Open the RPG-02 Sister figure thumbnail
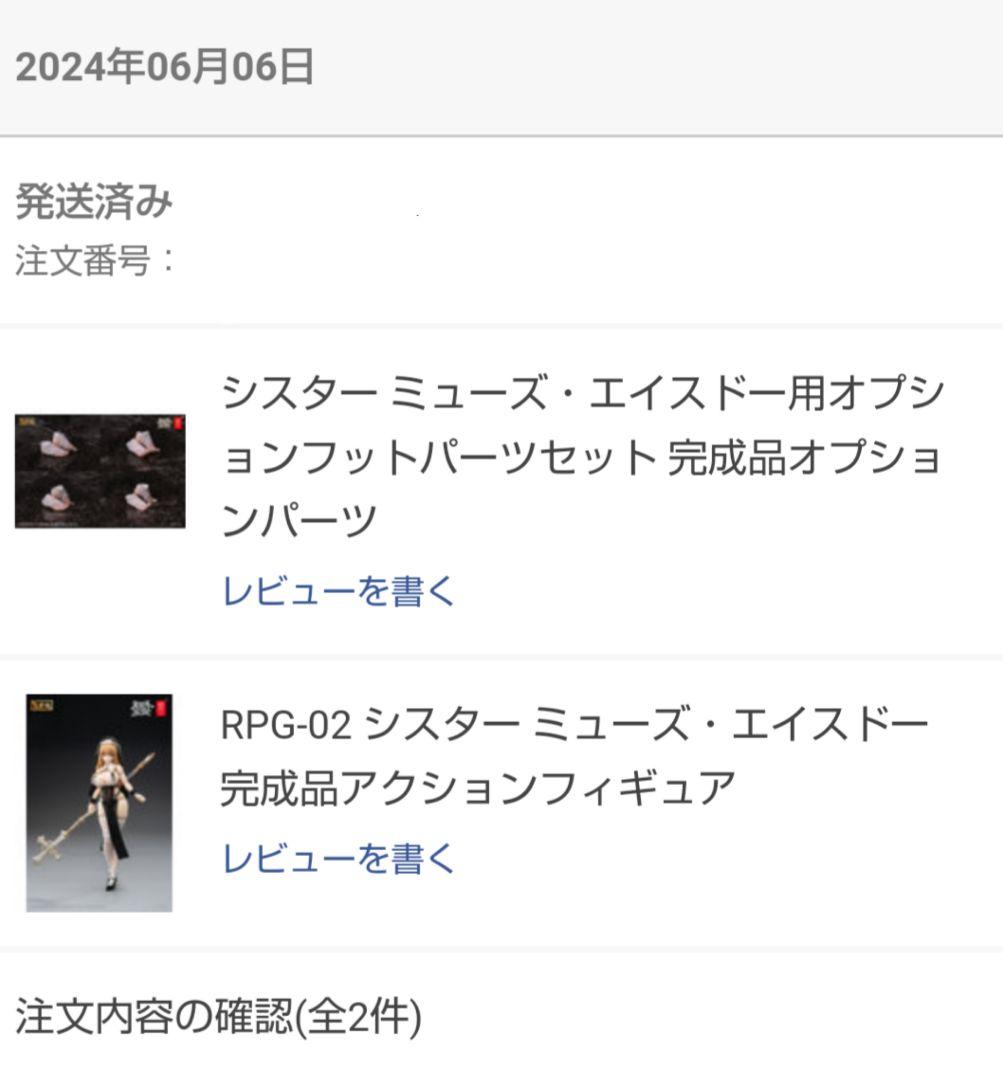1003x1080 pixels. pyautogui.click(x=99, y=803)
